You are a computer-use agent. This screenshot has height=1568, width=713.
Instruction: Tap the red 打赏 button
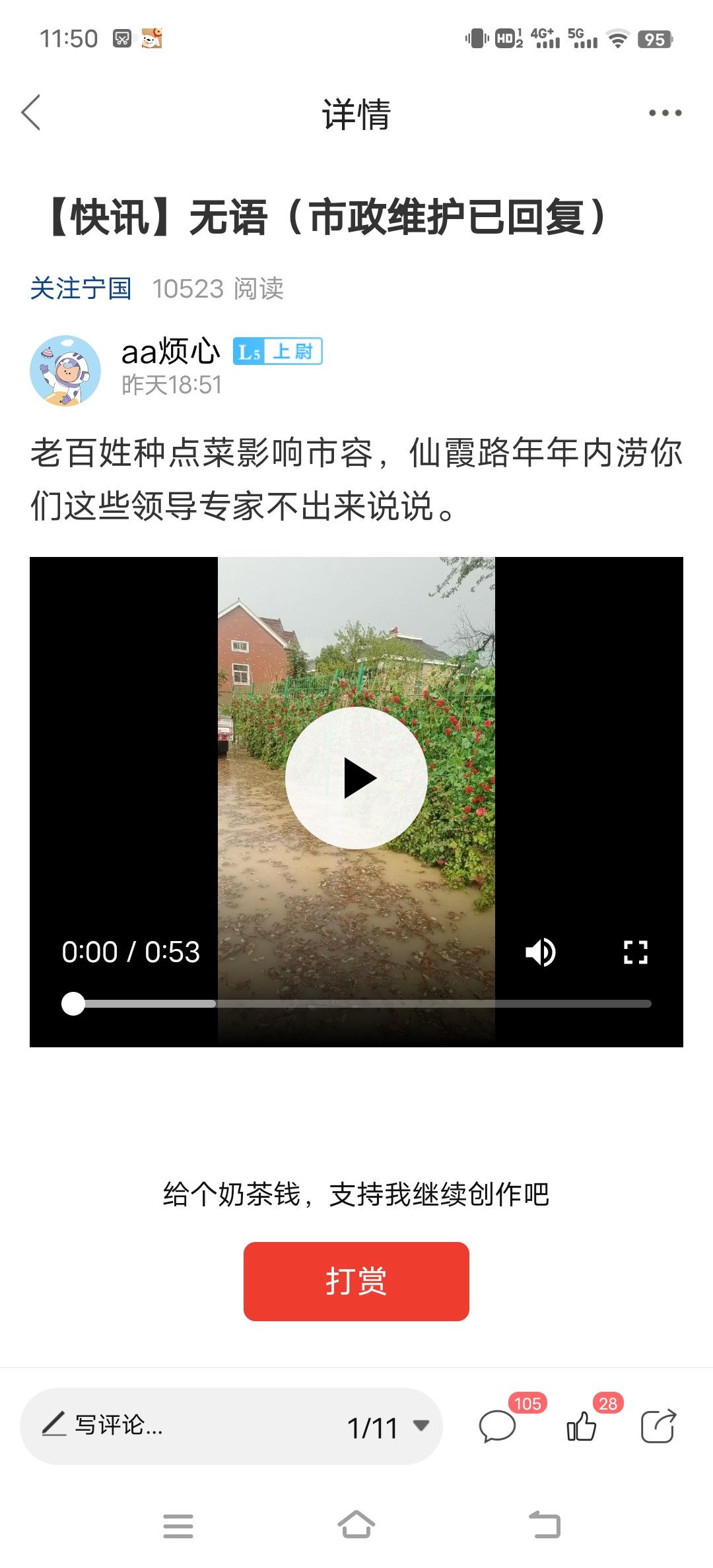[x=356, y=1281]
